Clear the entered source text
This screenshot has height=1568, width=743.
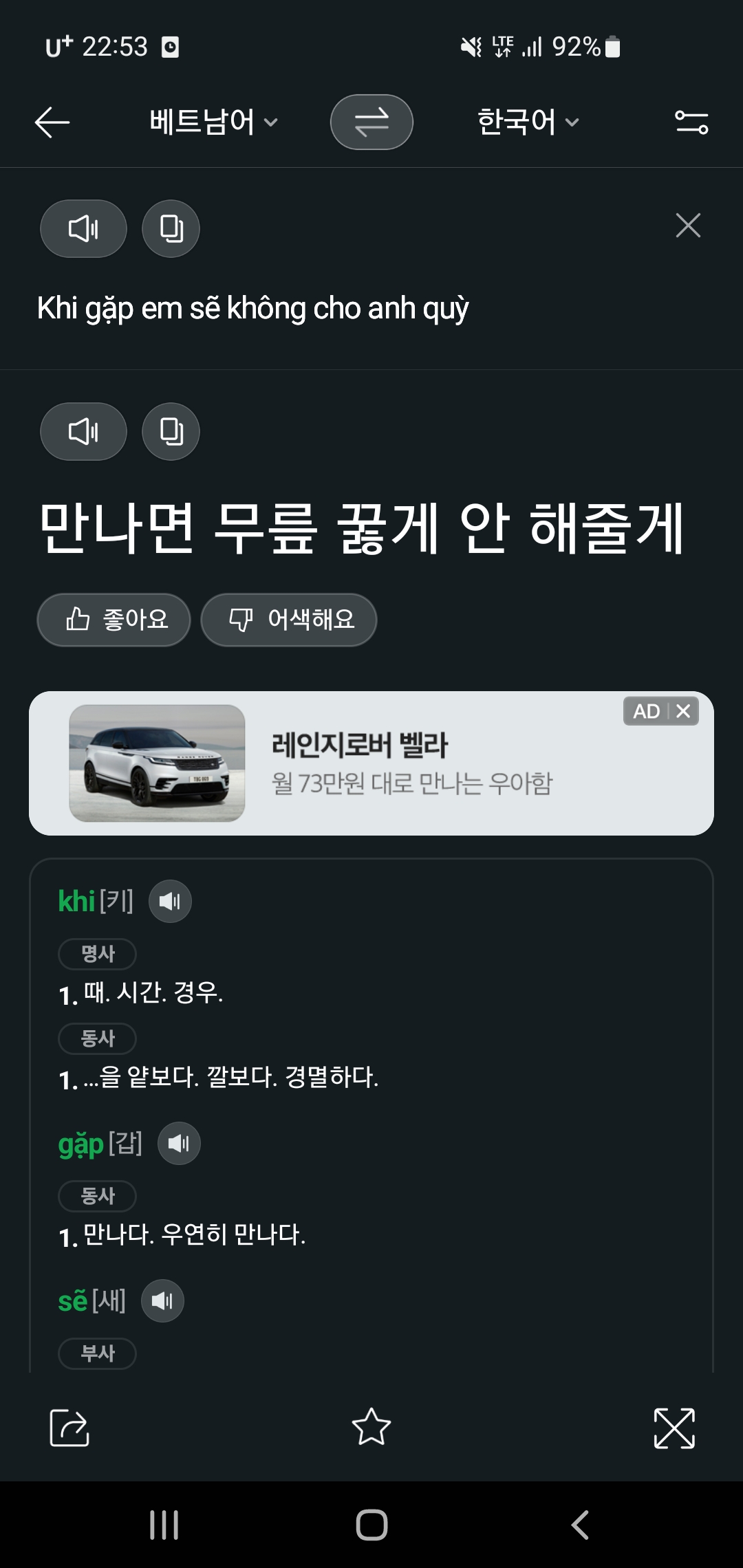[687, 226]
